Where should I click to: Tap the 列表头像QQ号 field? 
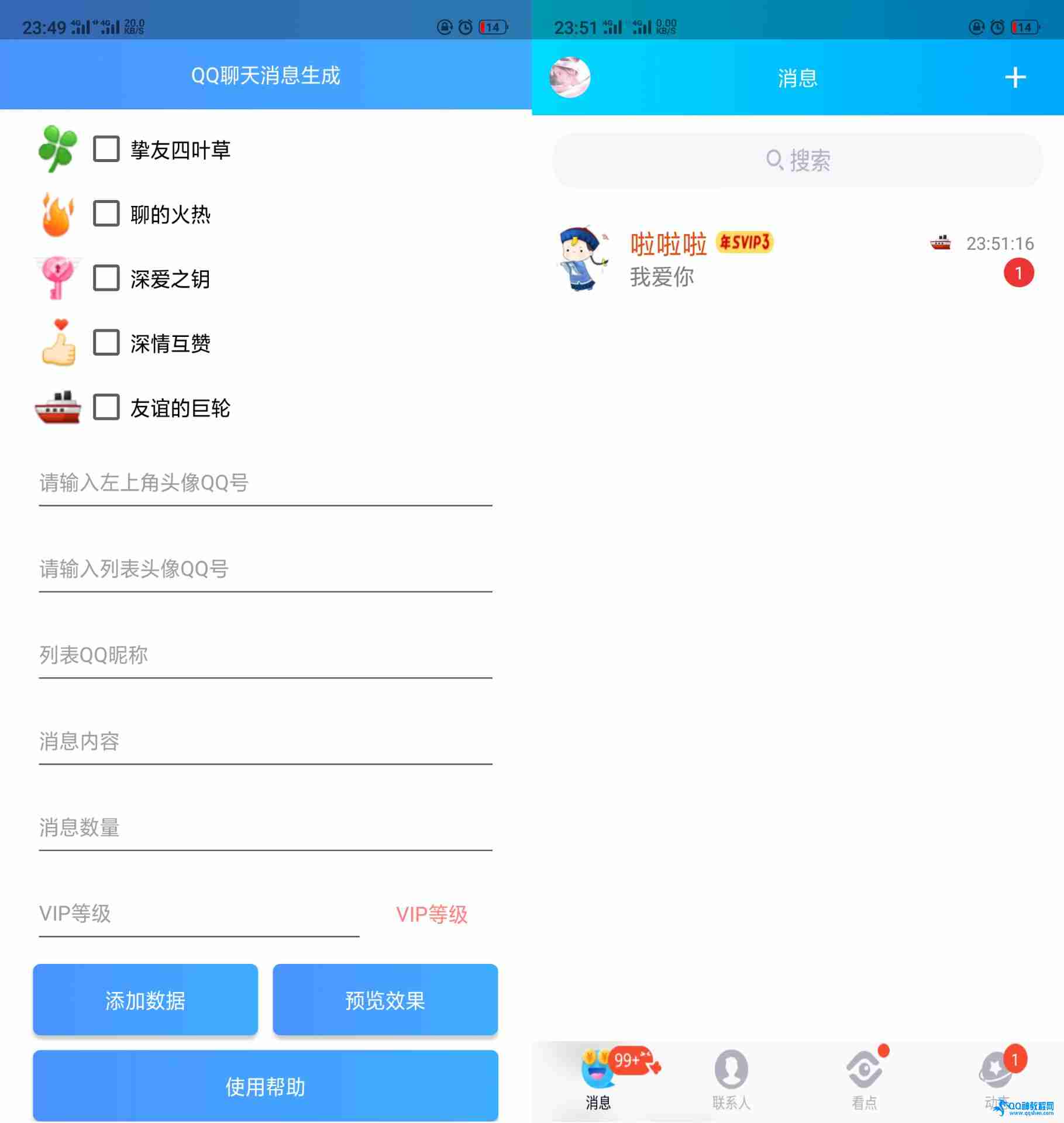point(265,569)
